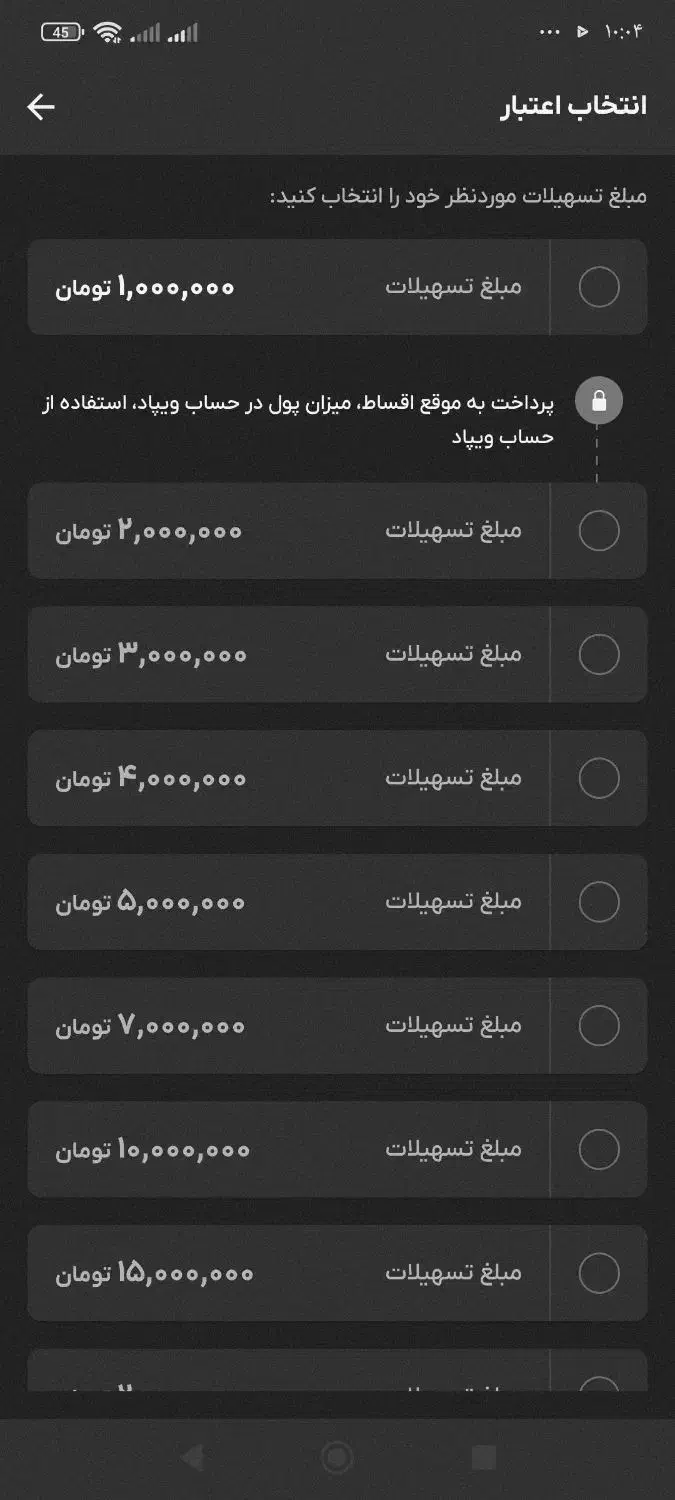Screen dimensions: 675x1500
Task: Open recent apps from navigation bar
Action: (x=484, y=1458)
